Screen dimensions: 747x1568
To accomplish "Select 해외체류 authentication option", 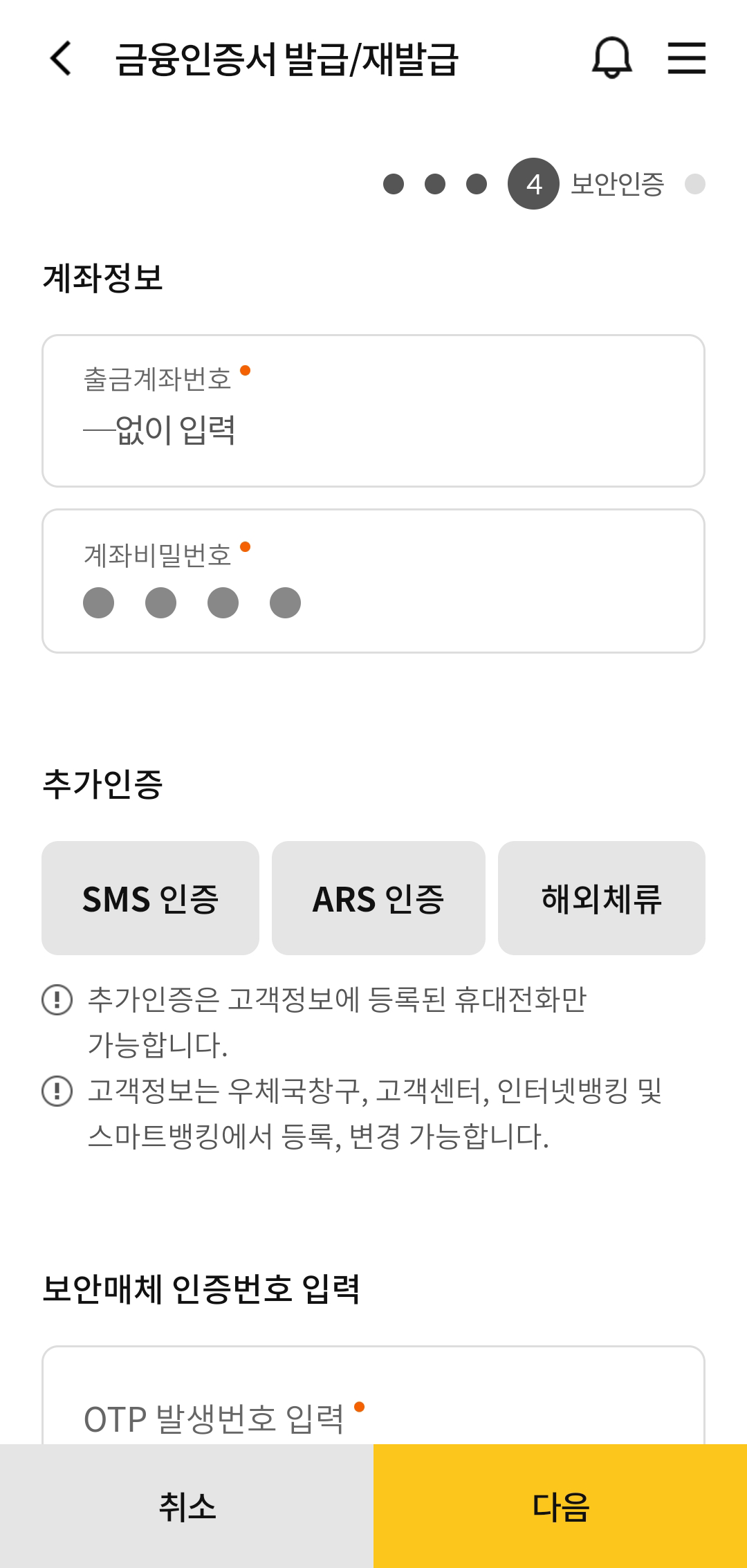I will [x=601, y=897].
